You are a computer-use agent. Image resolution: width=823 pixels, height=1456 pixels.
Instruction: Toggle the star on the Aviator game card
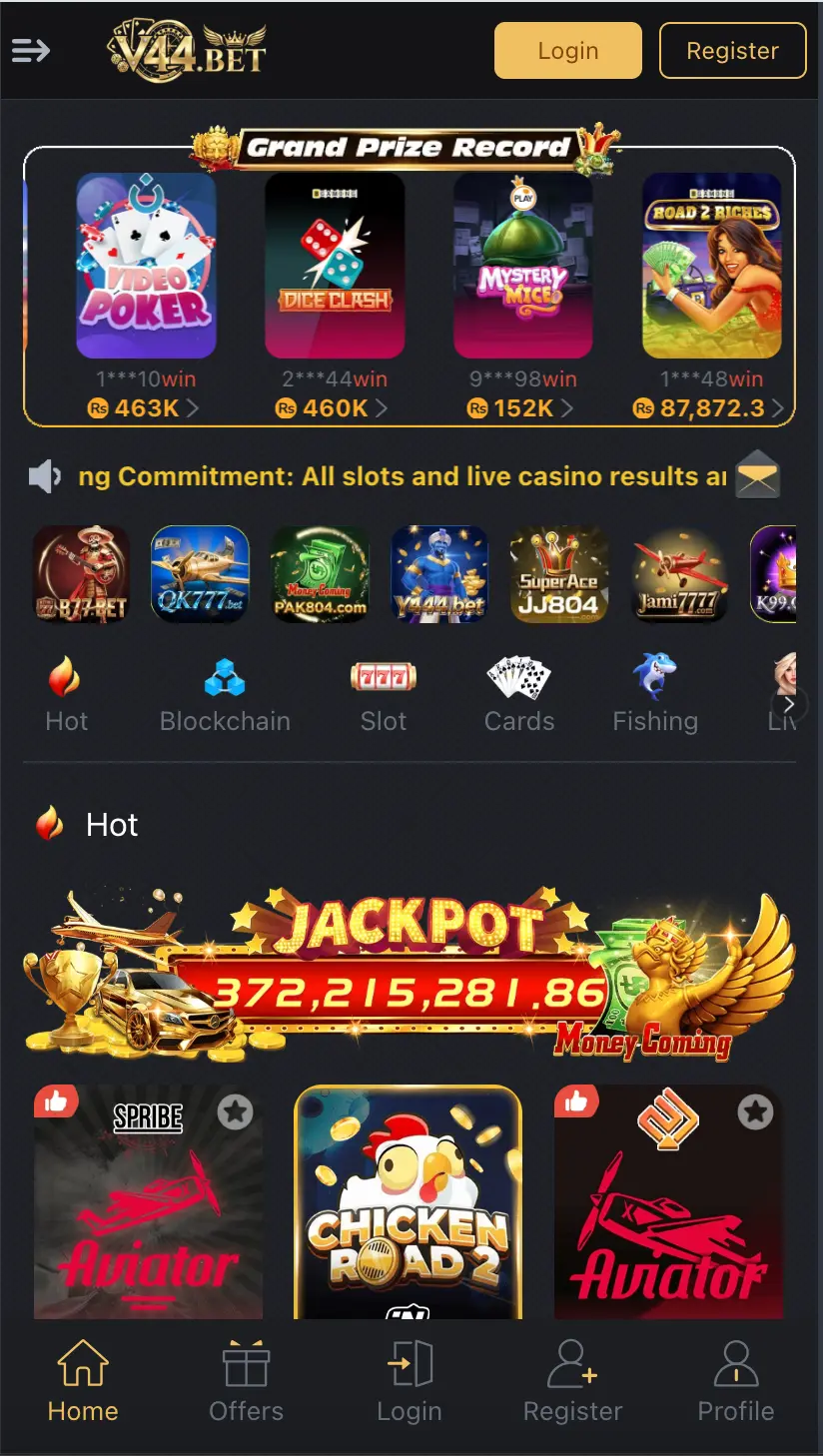point(756,1111)
